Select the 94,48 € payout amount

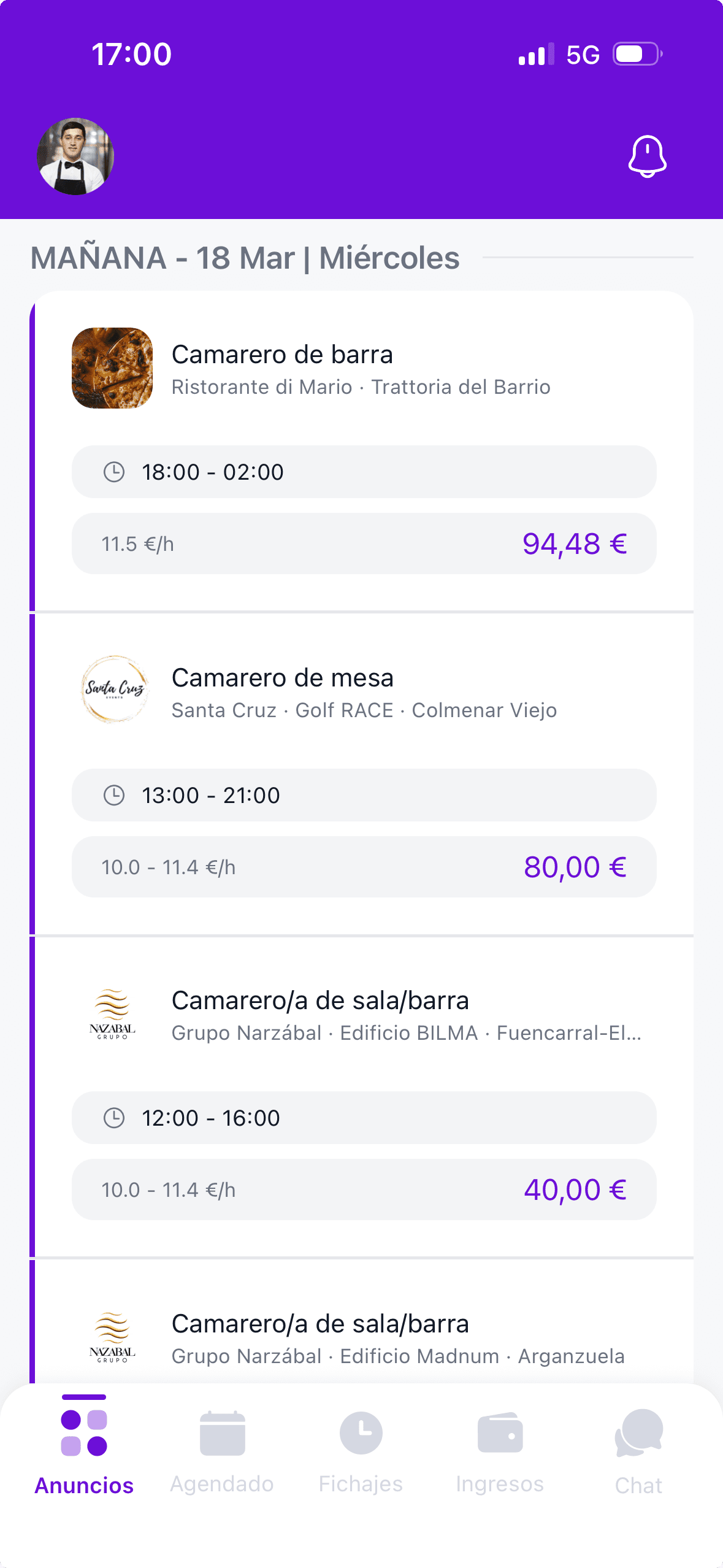(575, 544)
